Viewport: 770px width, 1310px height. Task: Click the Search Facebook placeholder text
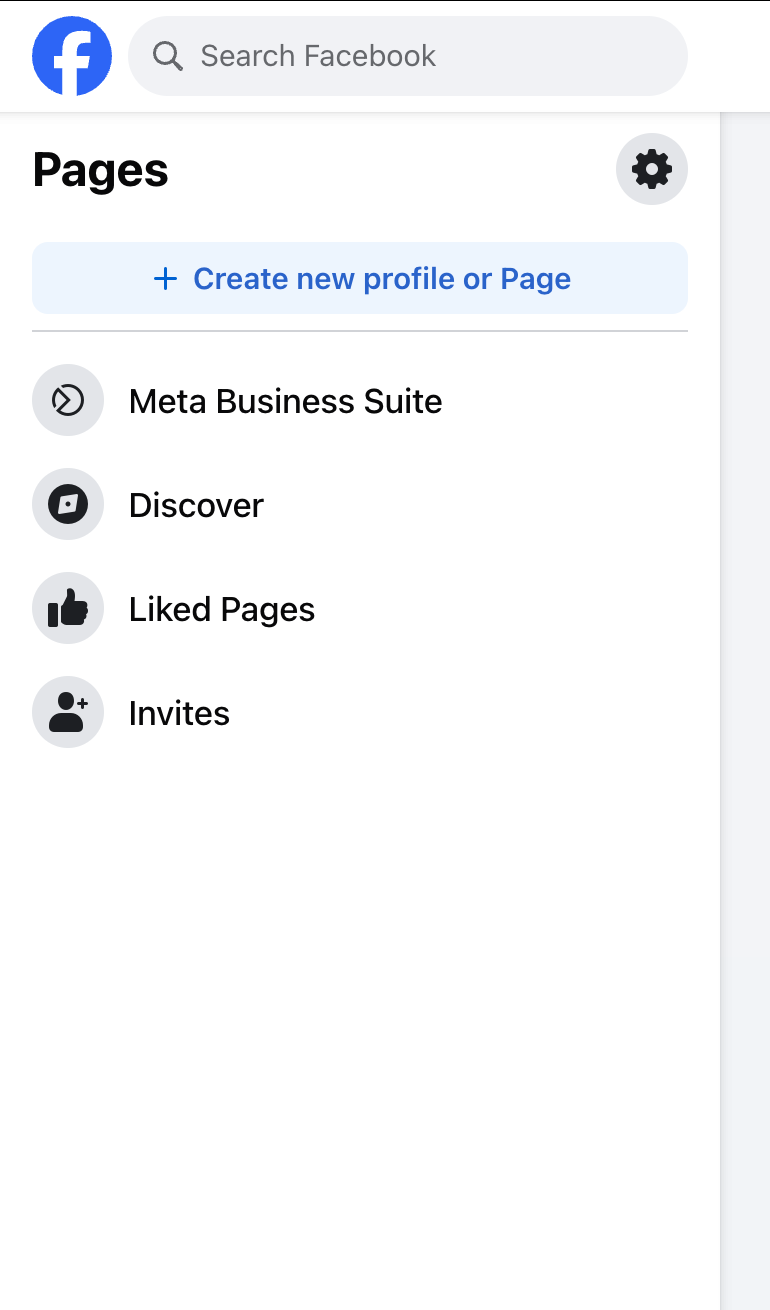(x=318, y=55)
